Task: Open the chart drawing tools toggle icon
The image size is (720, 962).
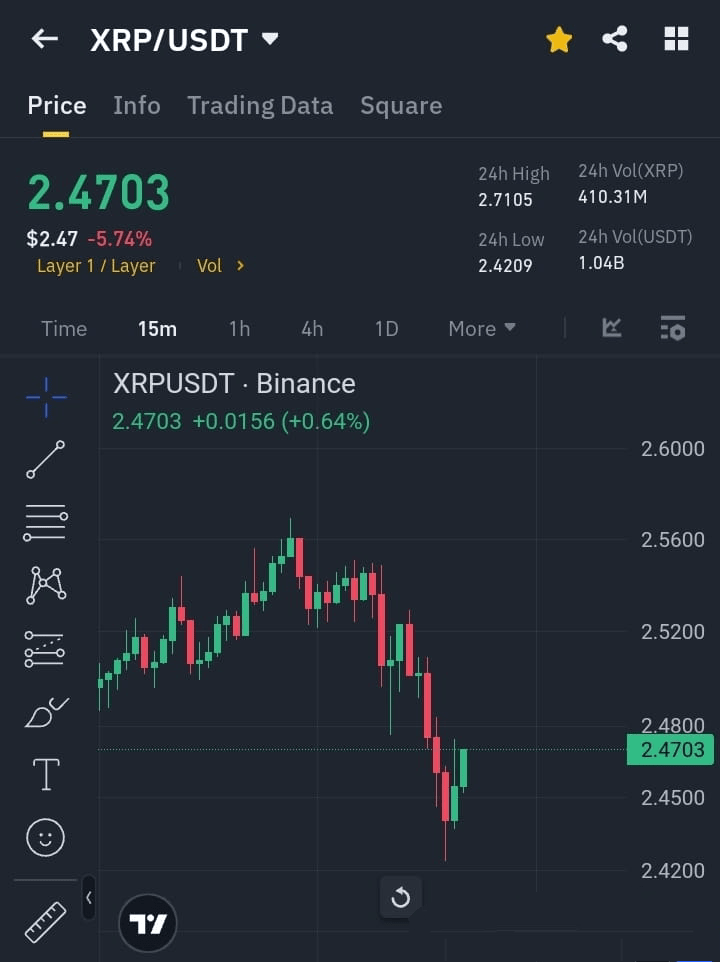Action: click(612, 327)
